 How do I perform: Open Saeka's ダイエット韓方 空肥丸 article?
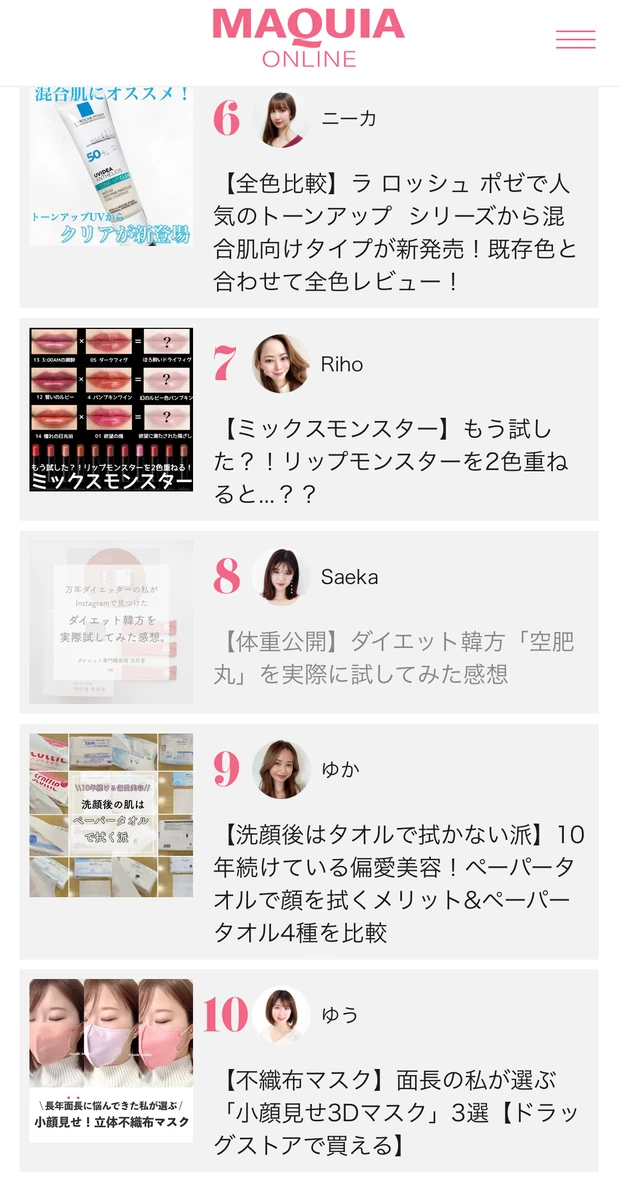coord(395,657)
